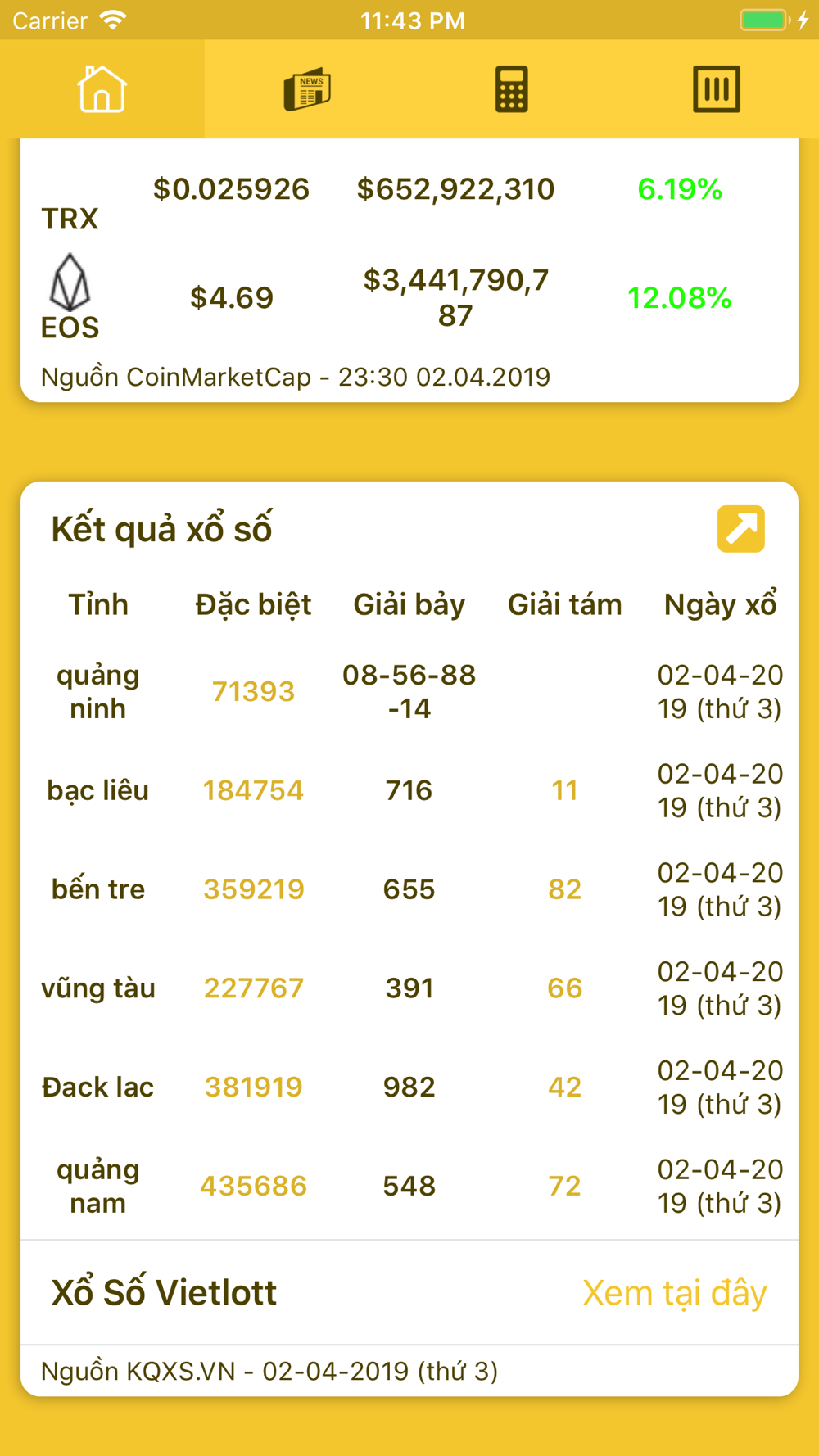Switch to the Home tab
This screenshot has width=819, height=1456.
click(x=102, y=88)
